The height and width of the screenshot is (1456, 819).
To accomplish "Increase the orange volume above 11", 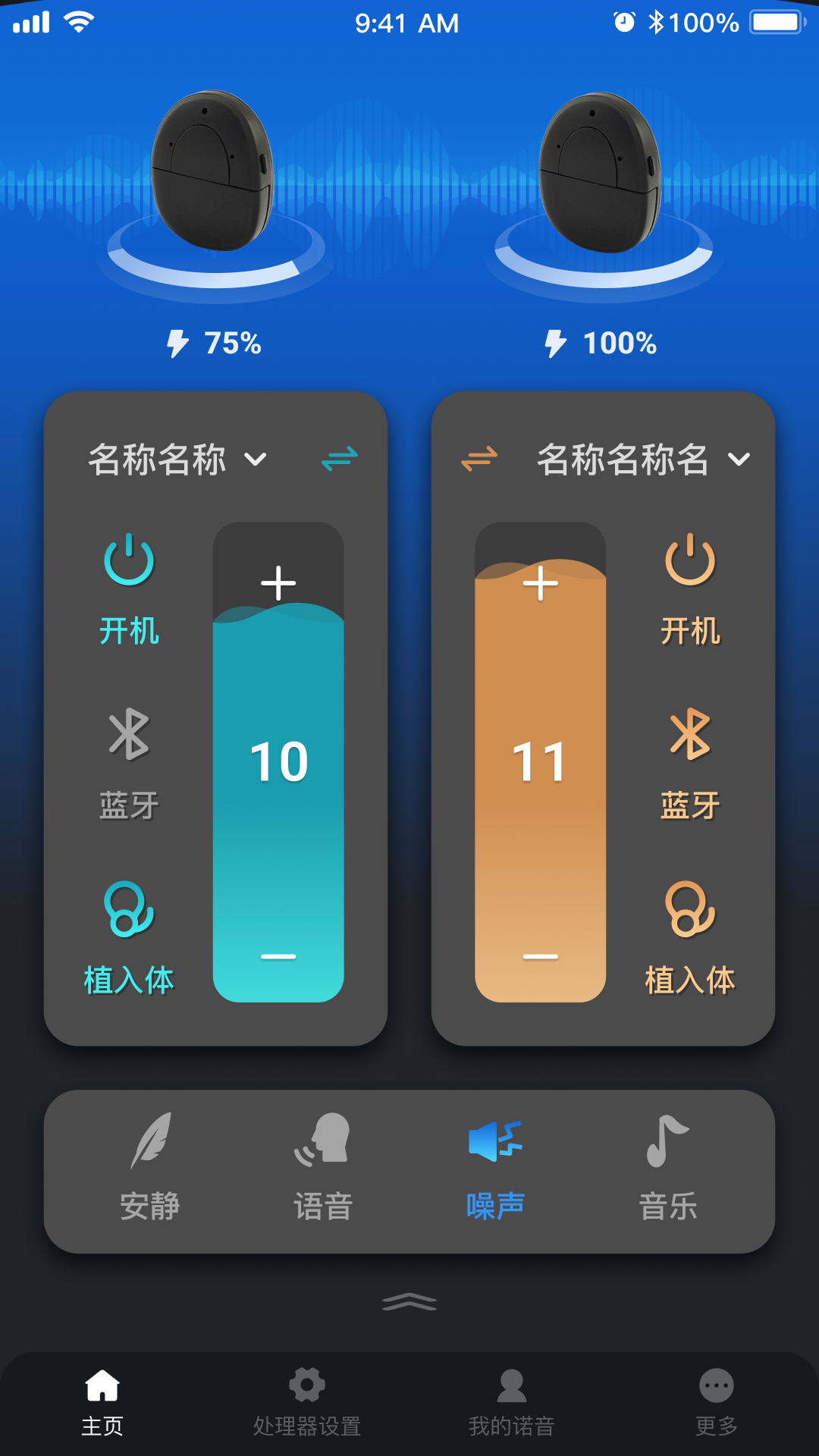I will (541, 583).
